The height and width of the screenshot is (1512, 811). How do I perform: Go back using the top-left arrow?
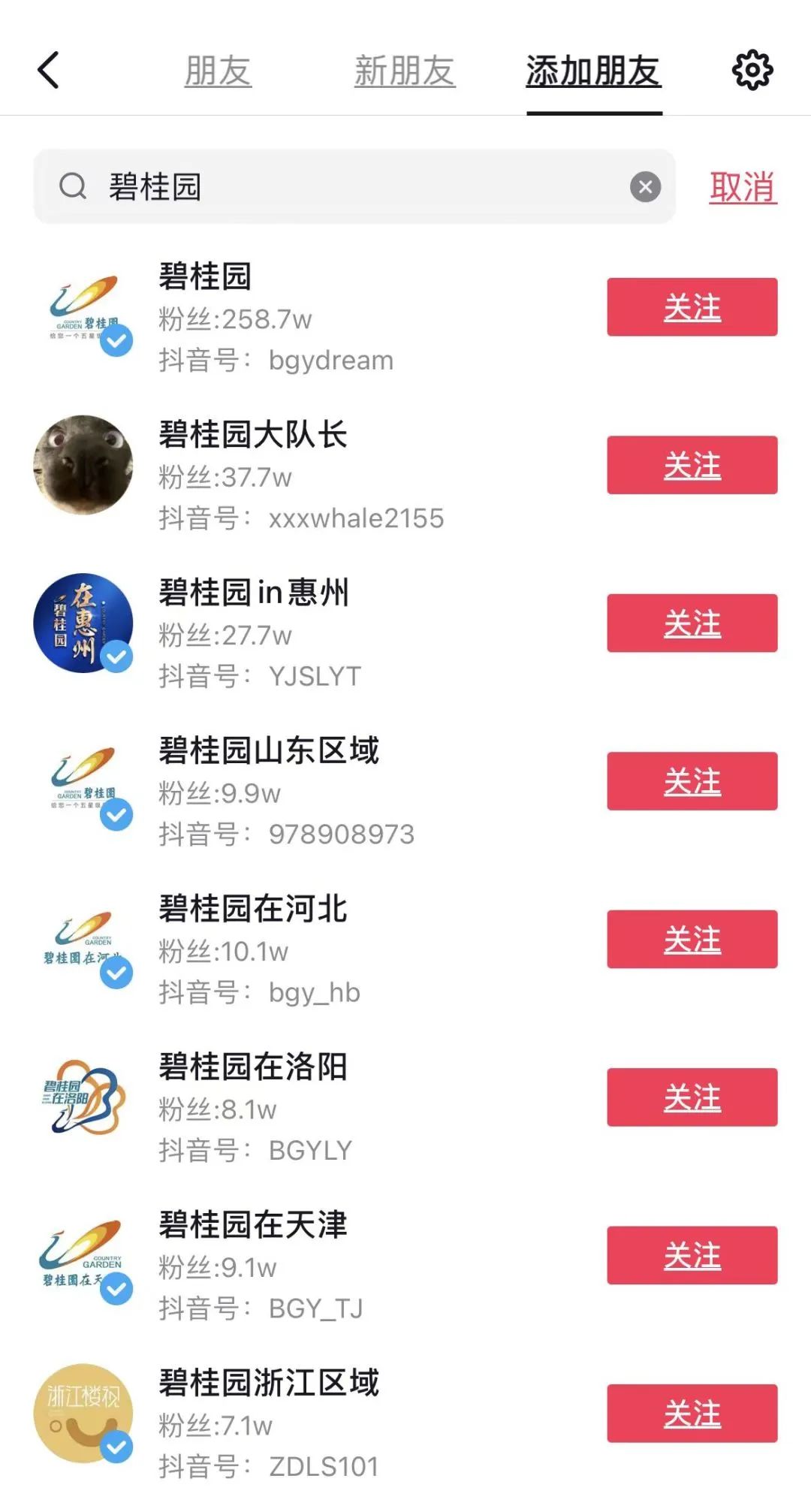pyautogui.click(x=49, y=71)
